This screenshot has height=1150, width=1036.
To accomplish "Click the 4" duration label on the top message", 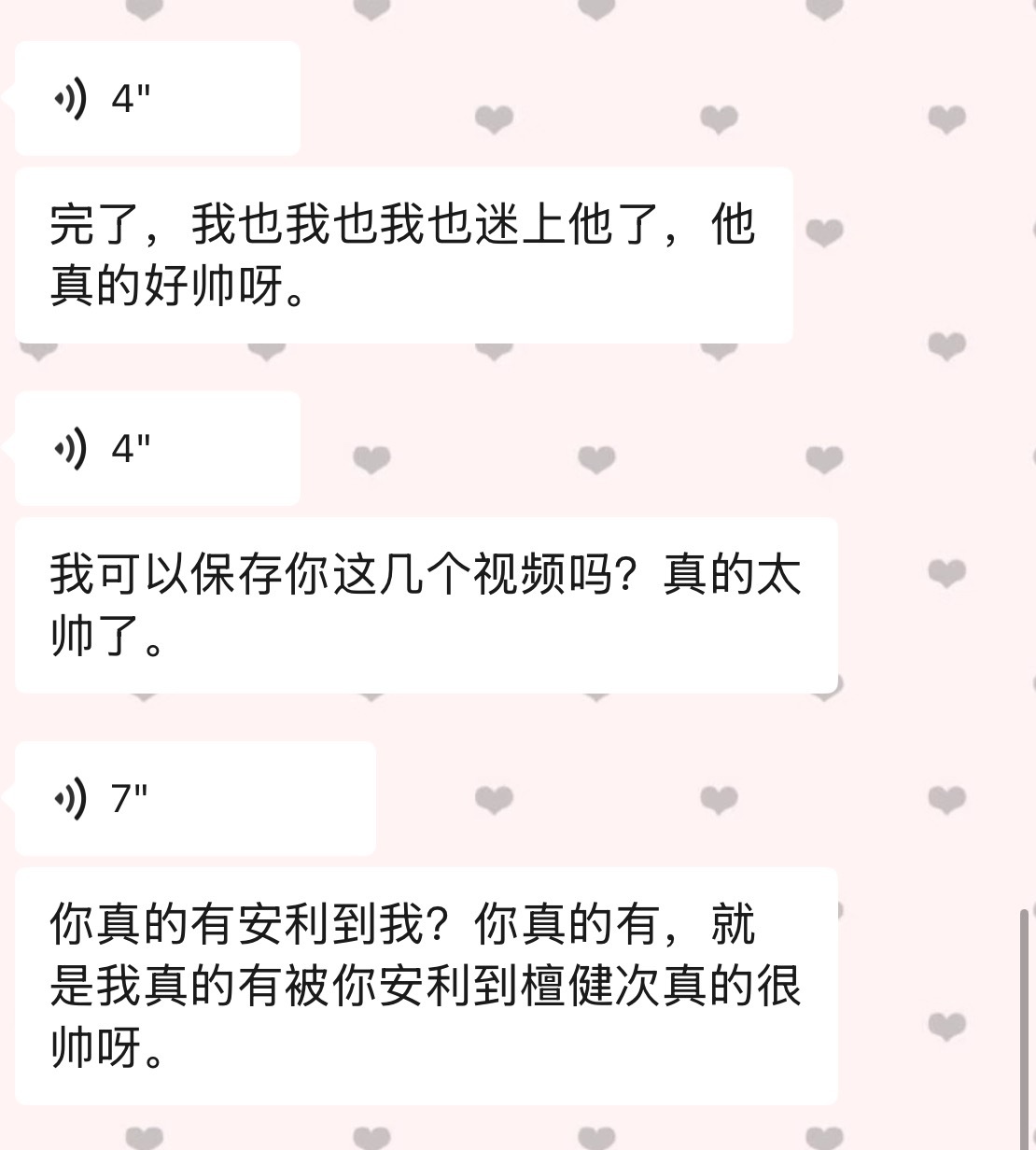I will [x=131, y=97].
